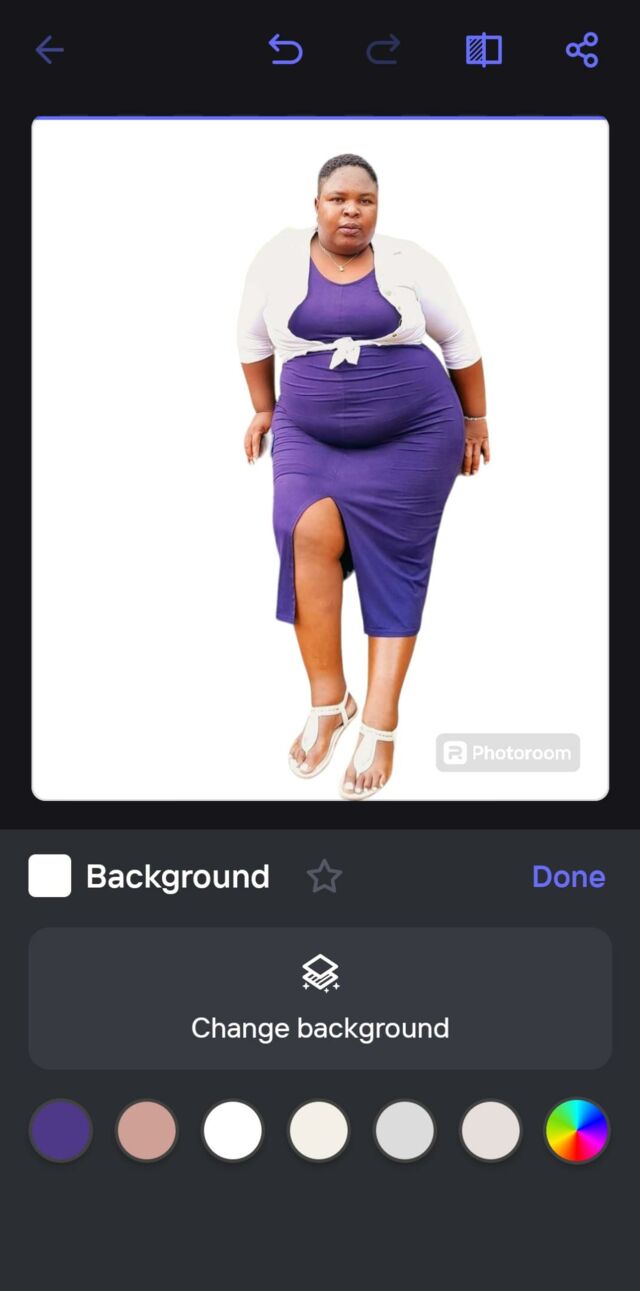Open Change background options
This screenshot has width=640, height=1291.
click(320, 998)
